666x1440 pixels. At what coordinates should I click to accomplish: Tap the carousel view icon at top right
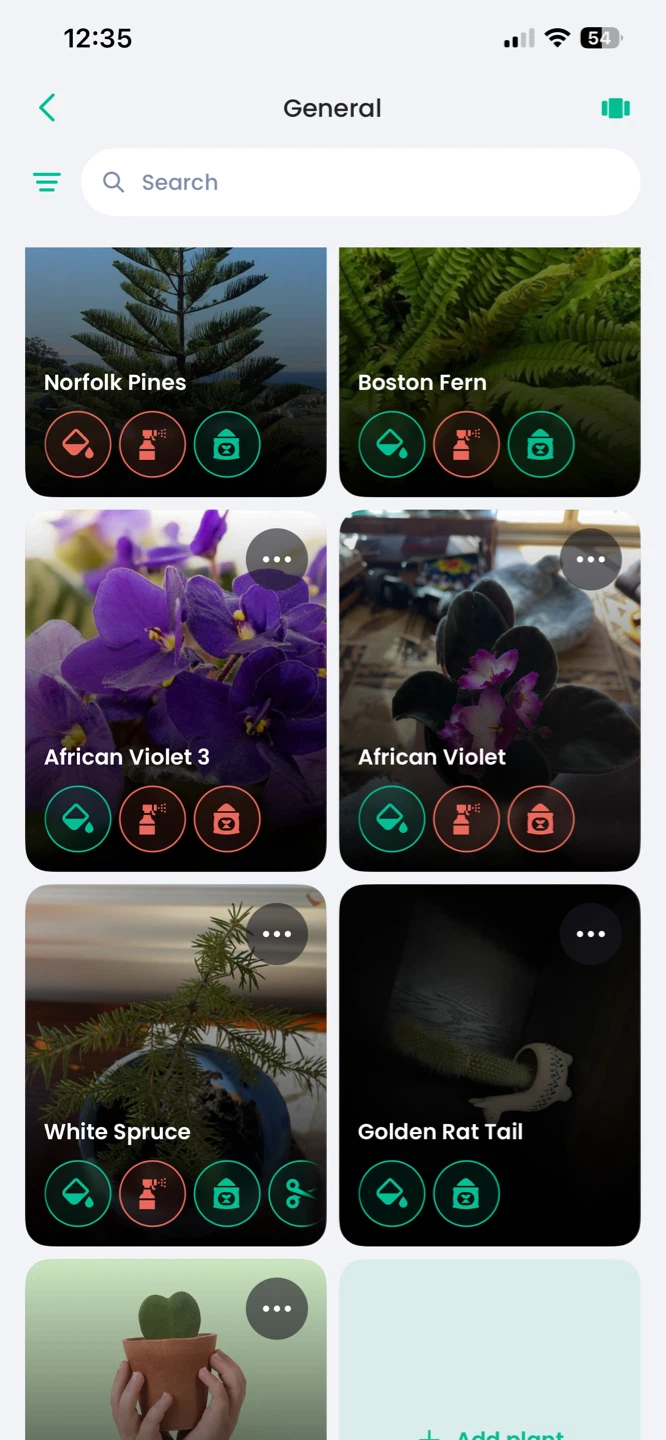coord(615,108)
